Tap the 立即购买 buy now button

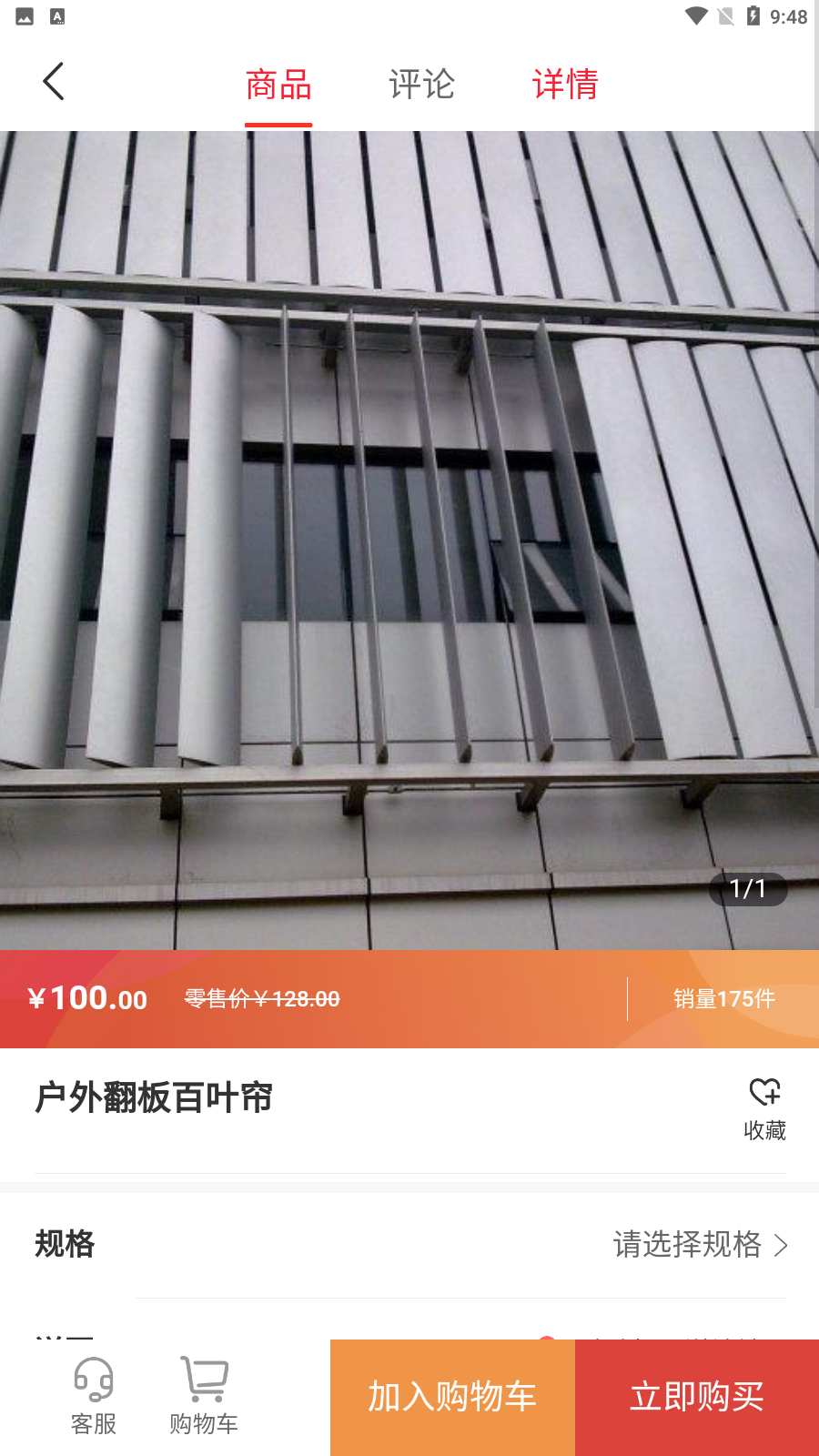coord(697,1395)
